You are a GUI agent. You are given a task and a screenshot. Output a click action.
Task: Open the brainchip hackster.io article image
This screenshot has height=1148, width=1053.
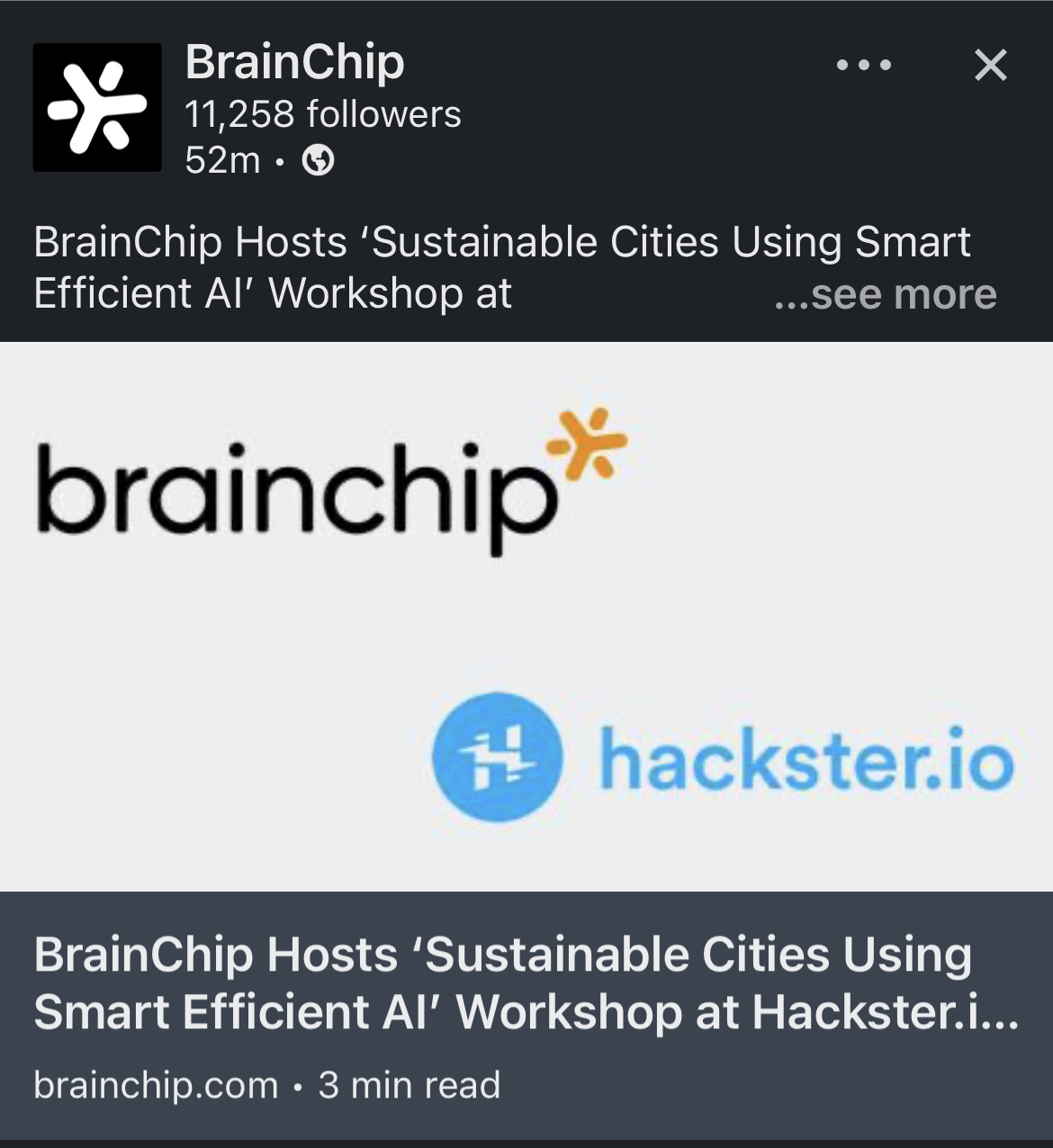tap(526, 616)
